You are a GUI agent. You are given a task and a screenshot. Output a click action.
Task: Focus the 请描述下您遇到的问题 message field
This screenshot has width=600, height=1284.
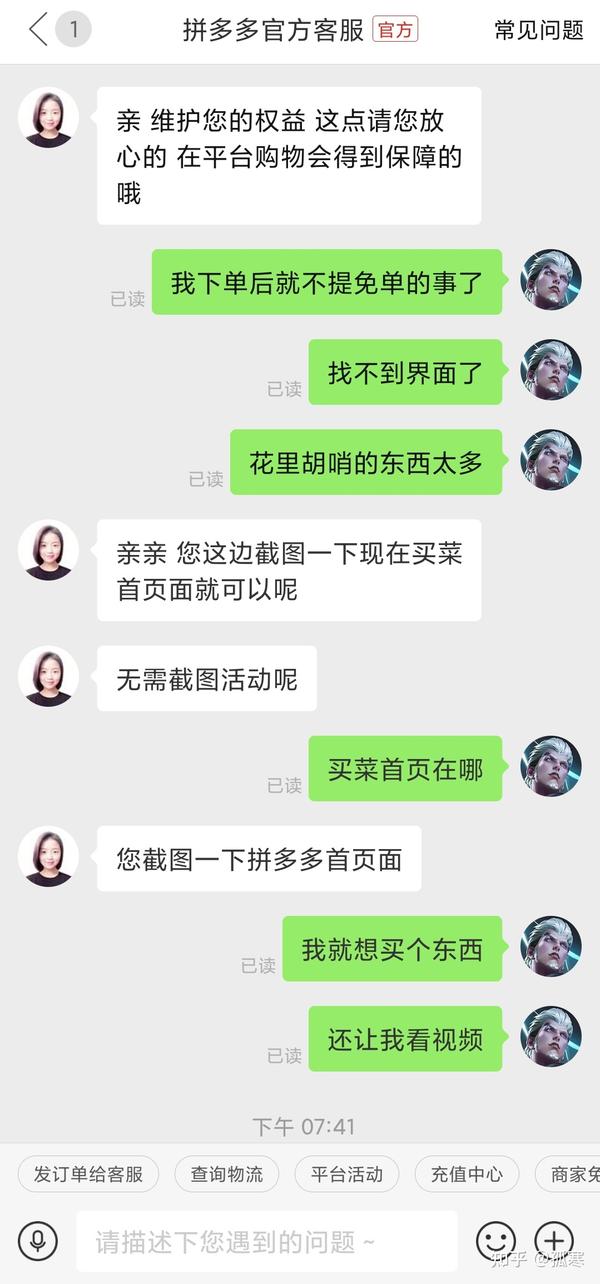click(265, 1242)
